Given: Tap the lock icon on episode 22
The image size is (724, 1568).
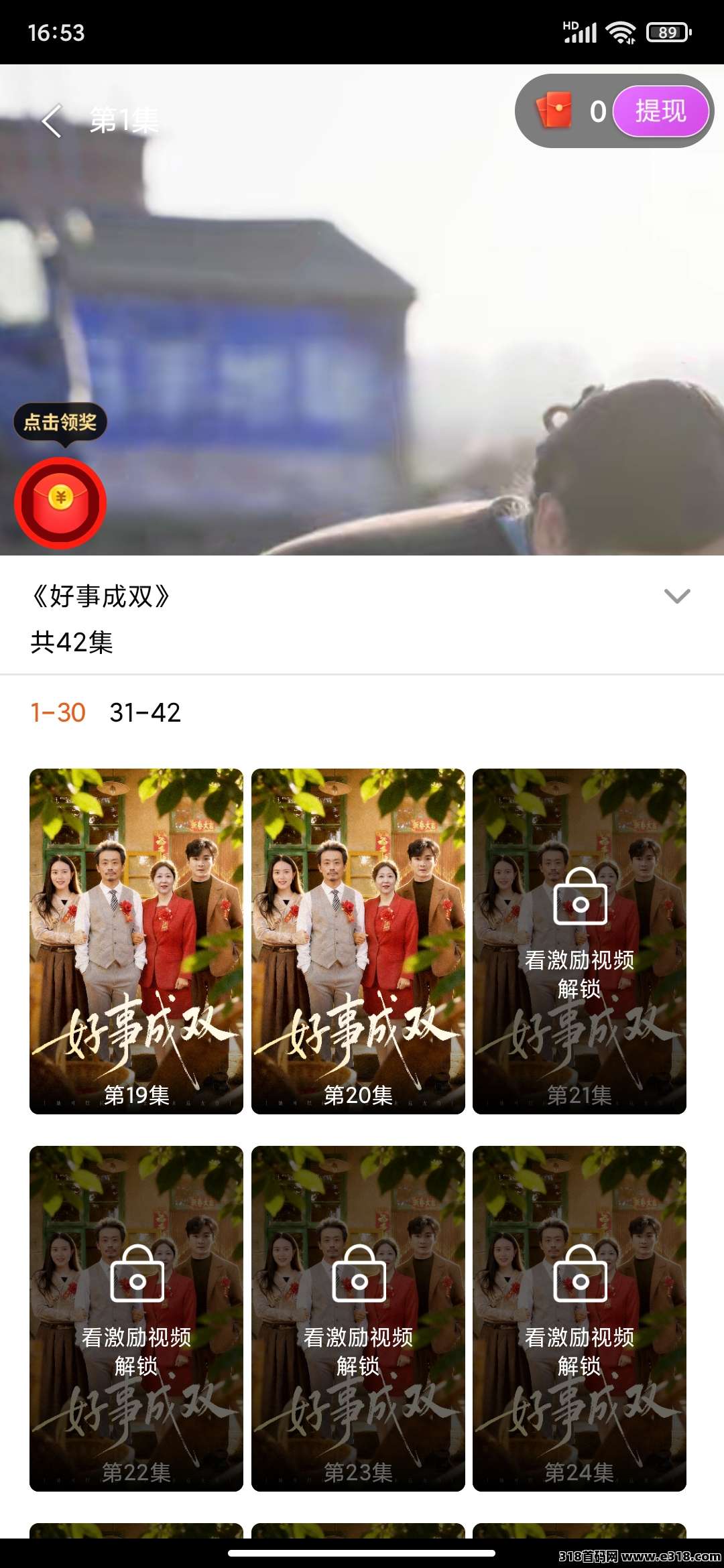Looking at the screenshot, I should coord(137,1275).
